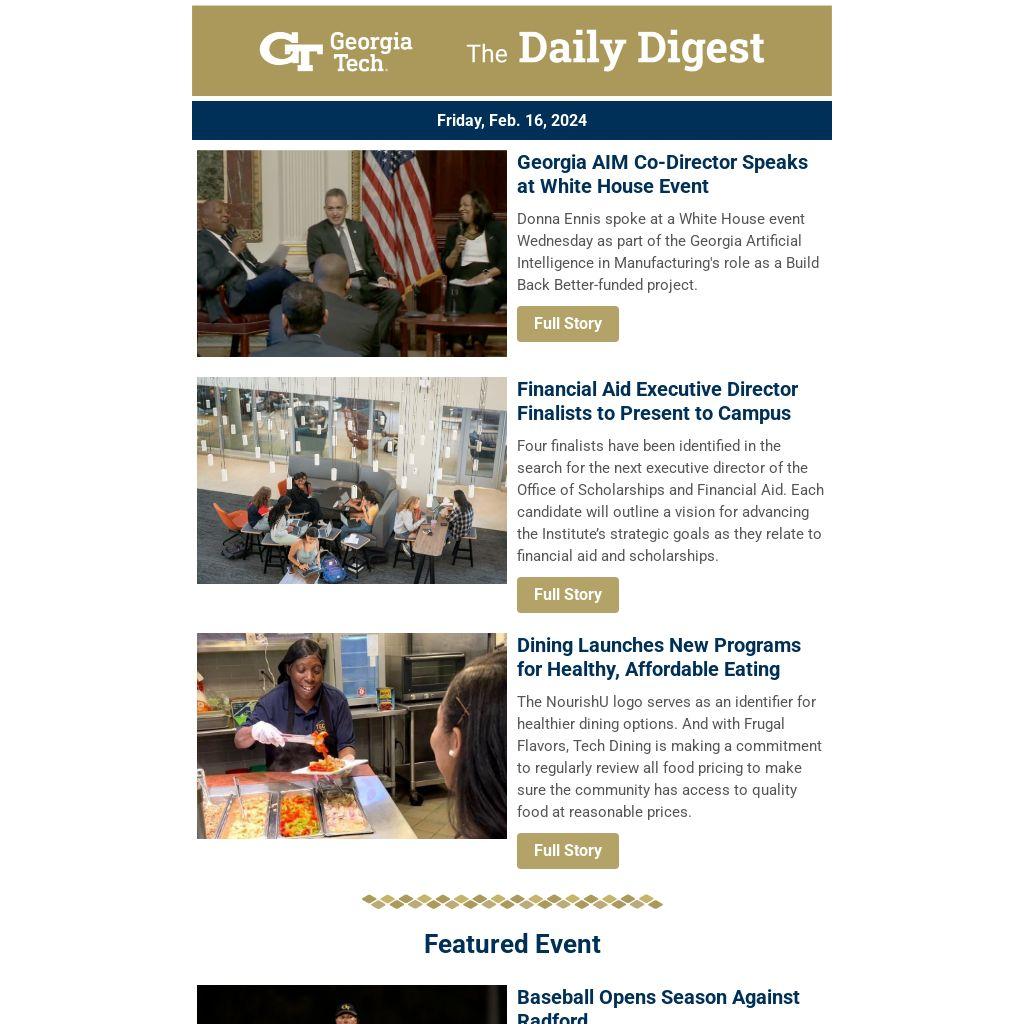Open the Financial Aid Executive Director headline
Image resolution: width=1024 pixels, height=1024 pixels.
657,401
